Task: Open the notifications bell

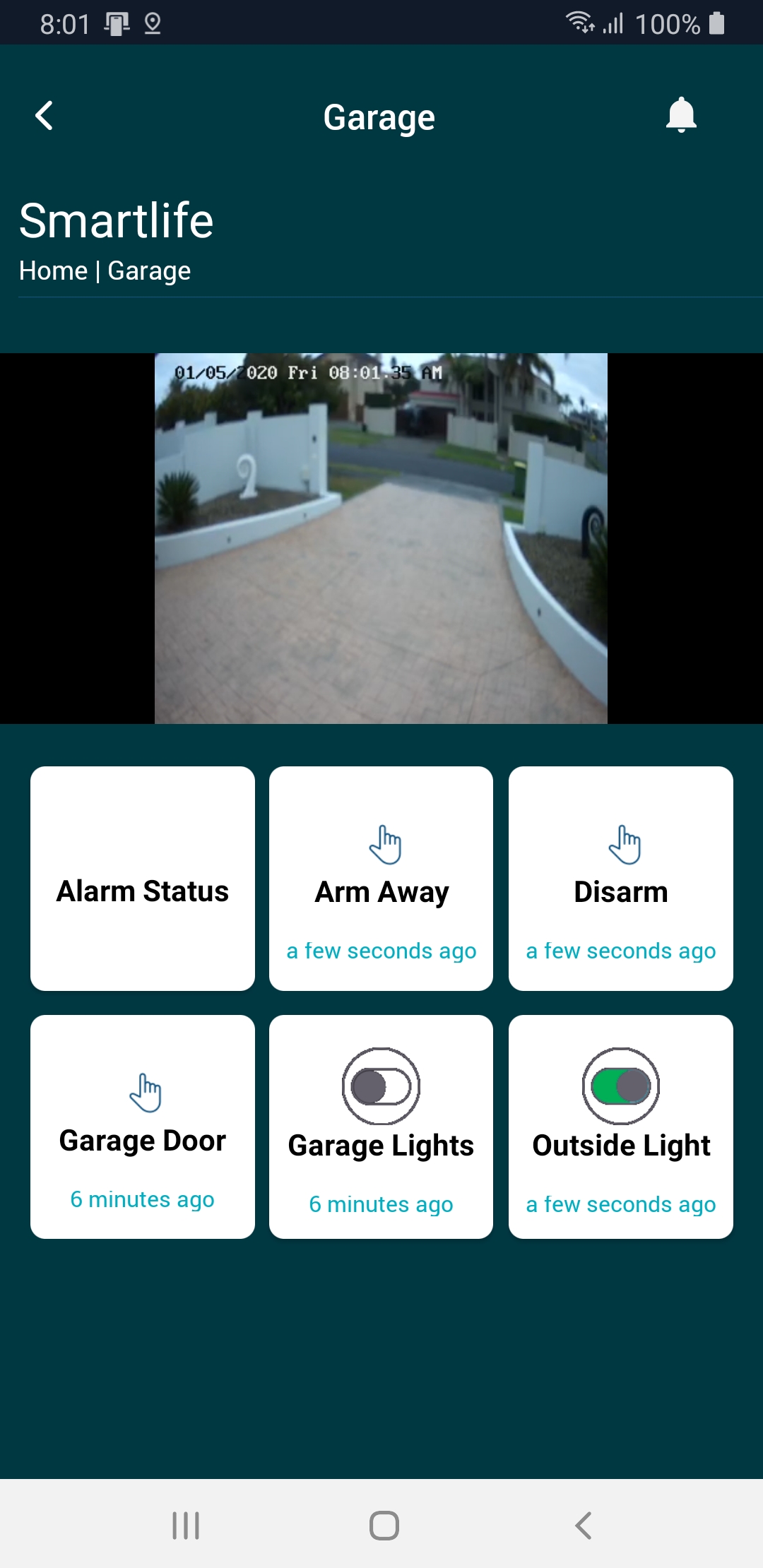Action: (681, 115)
